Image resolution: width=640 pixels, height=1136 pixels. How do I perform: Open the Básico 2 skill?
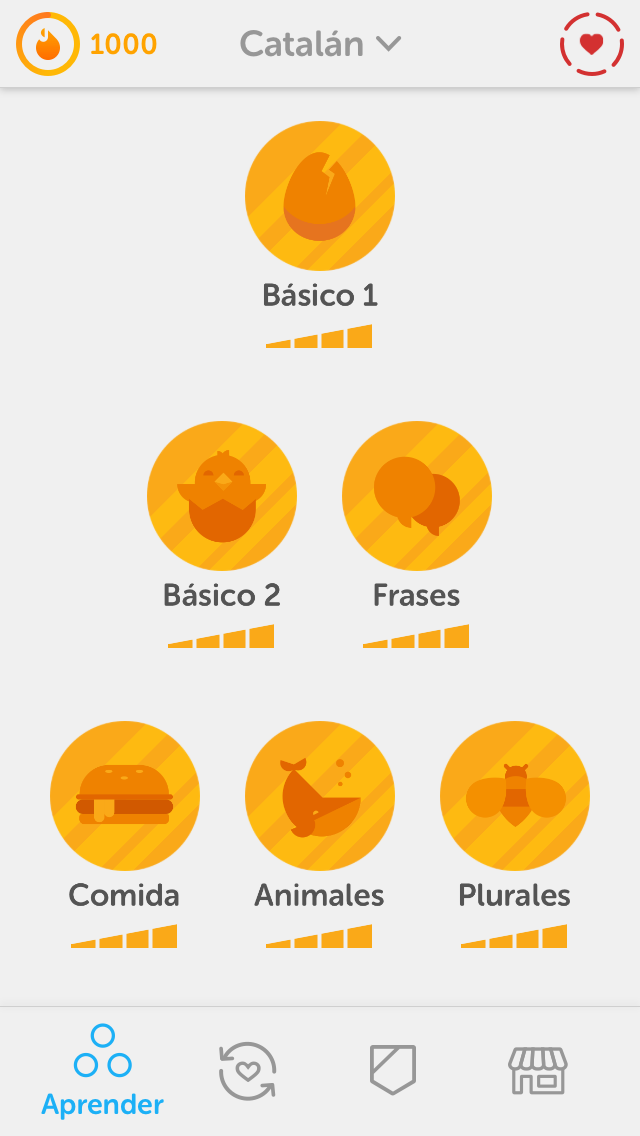pyautogui.click(x=222, y=496)
